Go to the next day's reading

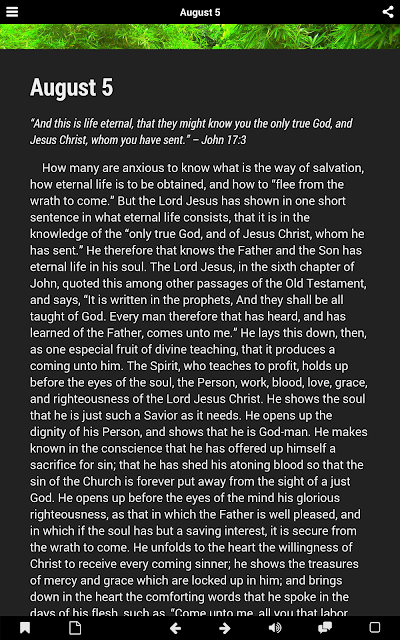(224, 628)
